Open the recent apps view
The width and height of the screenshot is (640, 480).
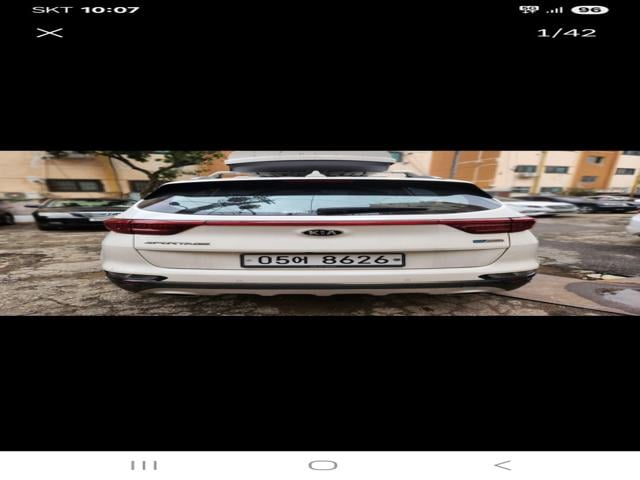click(x=144, y=465)
